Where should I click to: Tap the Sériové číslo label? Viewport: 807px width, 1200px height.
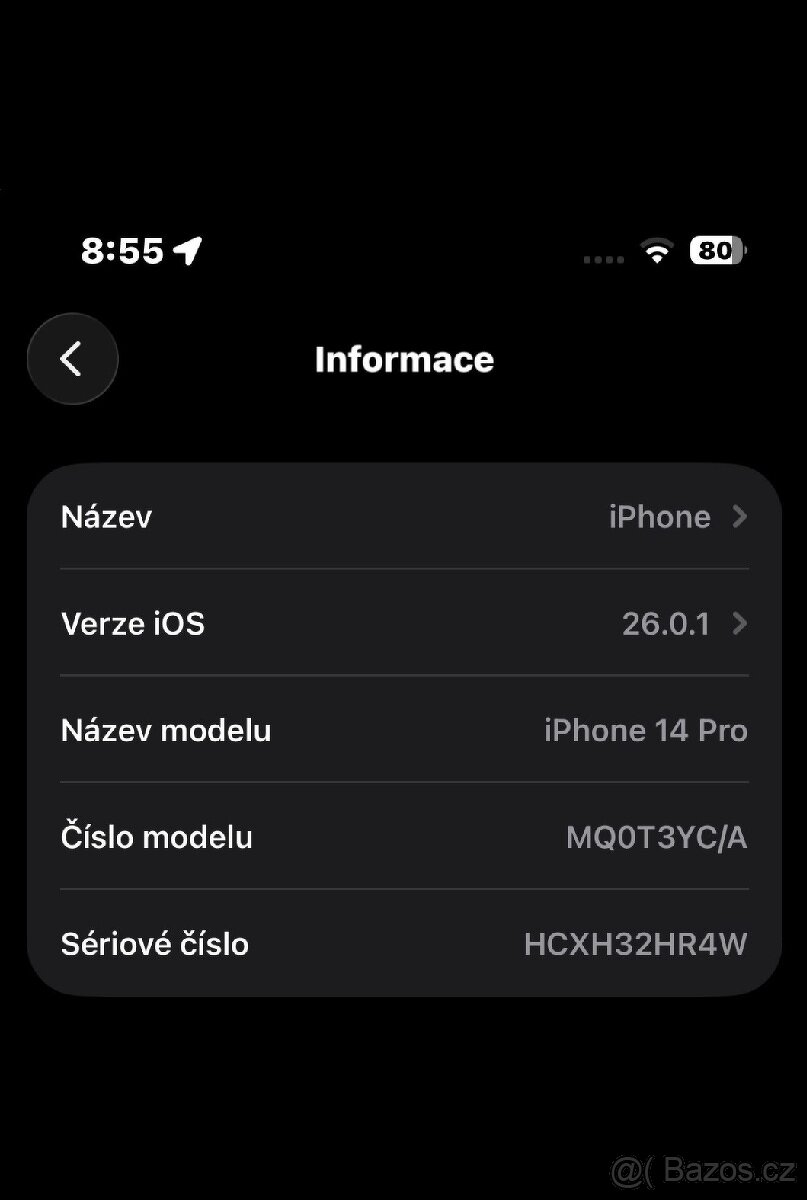[x=155, y=944]
